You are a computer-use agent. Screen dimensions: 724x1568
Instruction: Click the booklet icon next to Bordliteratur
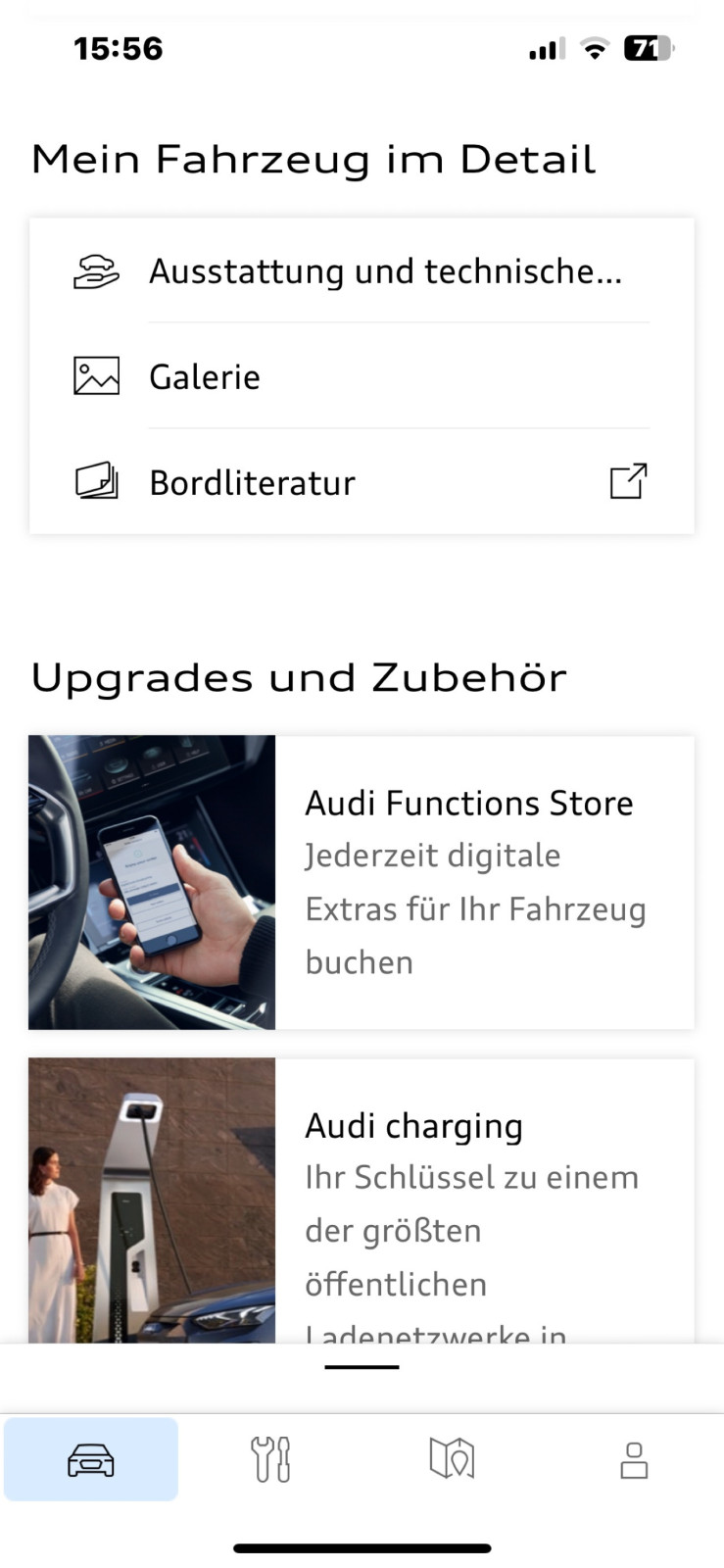coord(95,481)
